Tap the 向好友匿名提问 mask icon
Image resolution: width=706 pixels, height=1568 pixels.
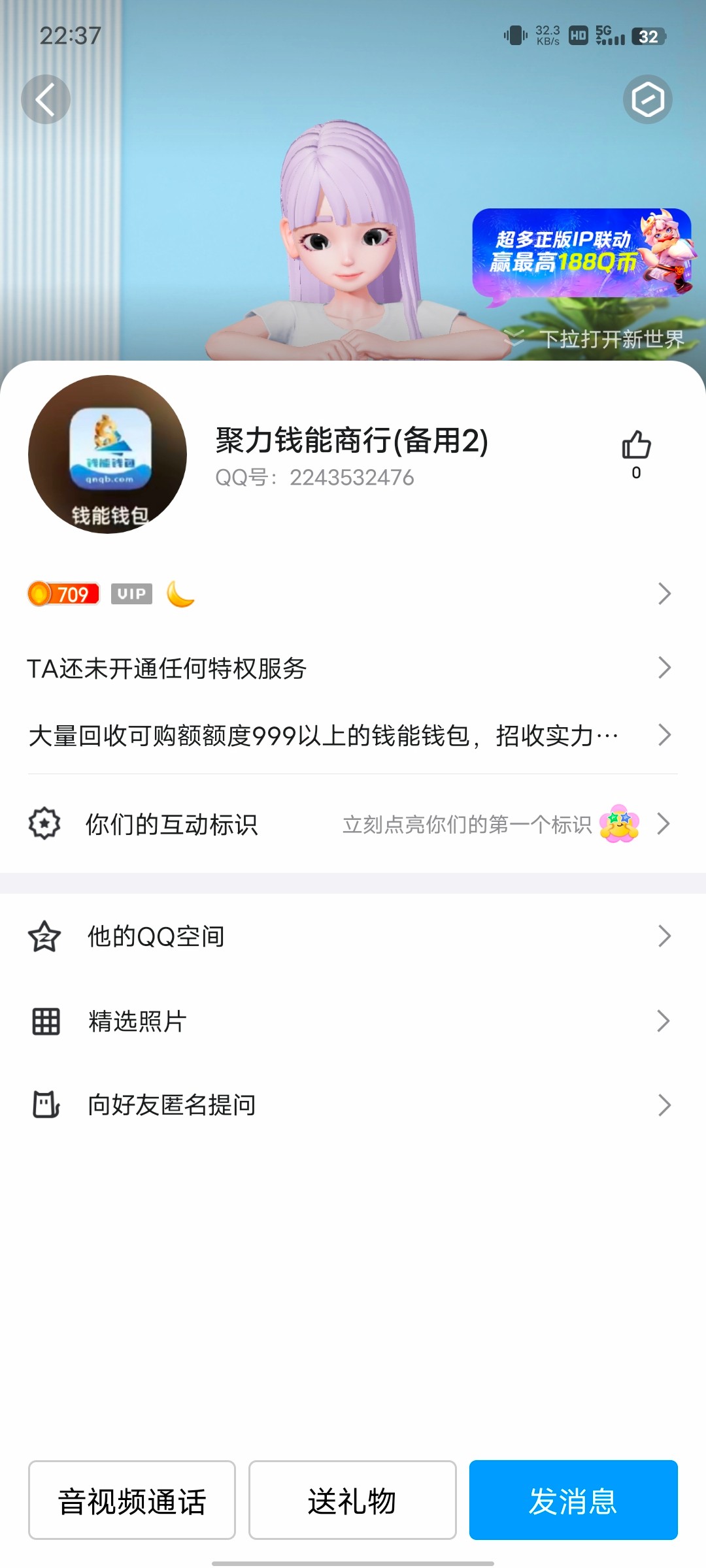click(44, 1105)
